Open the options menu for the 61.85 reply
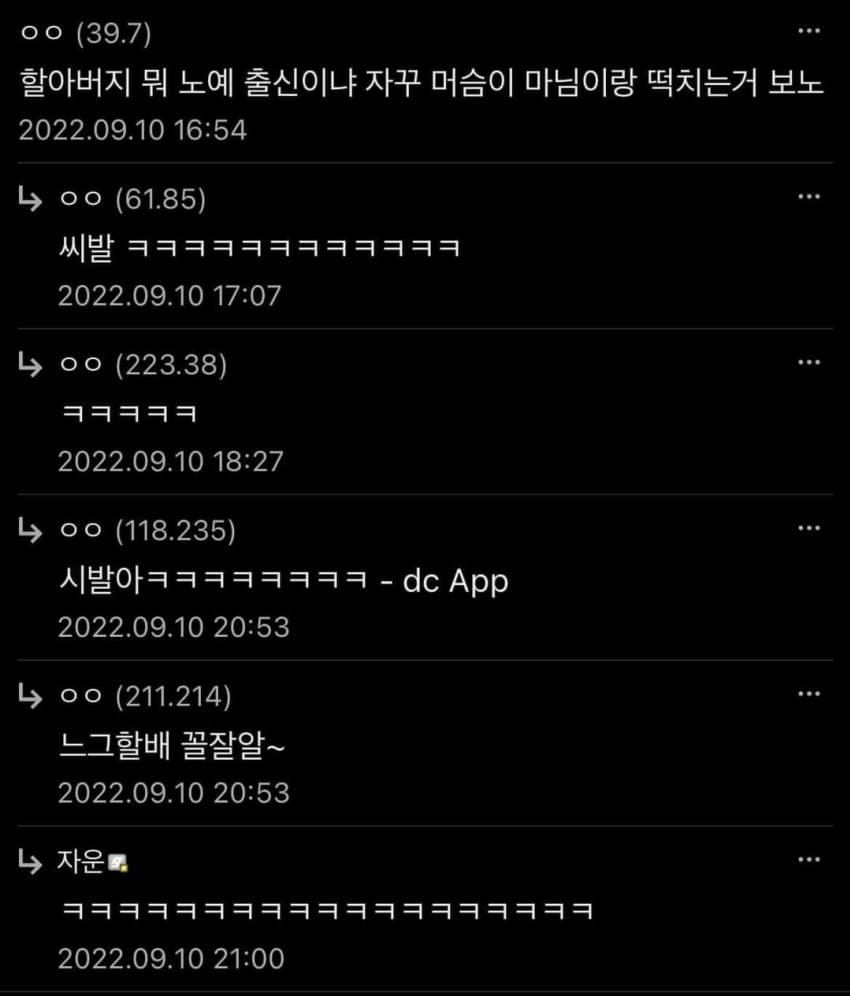This screenshot has width=850, height=996. pos(809,197)
